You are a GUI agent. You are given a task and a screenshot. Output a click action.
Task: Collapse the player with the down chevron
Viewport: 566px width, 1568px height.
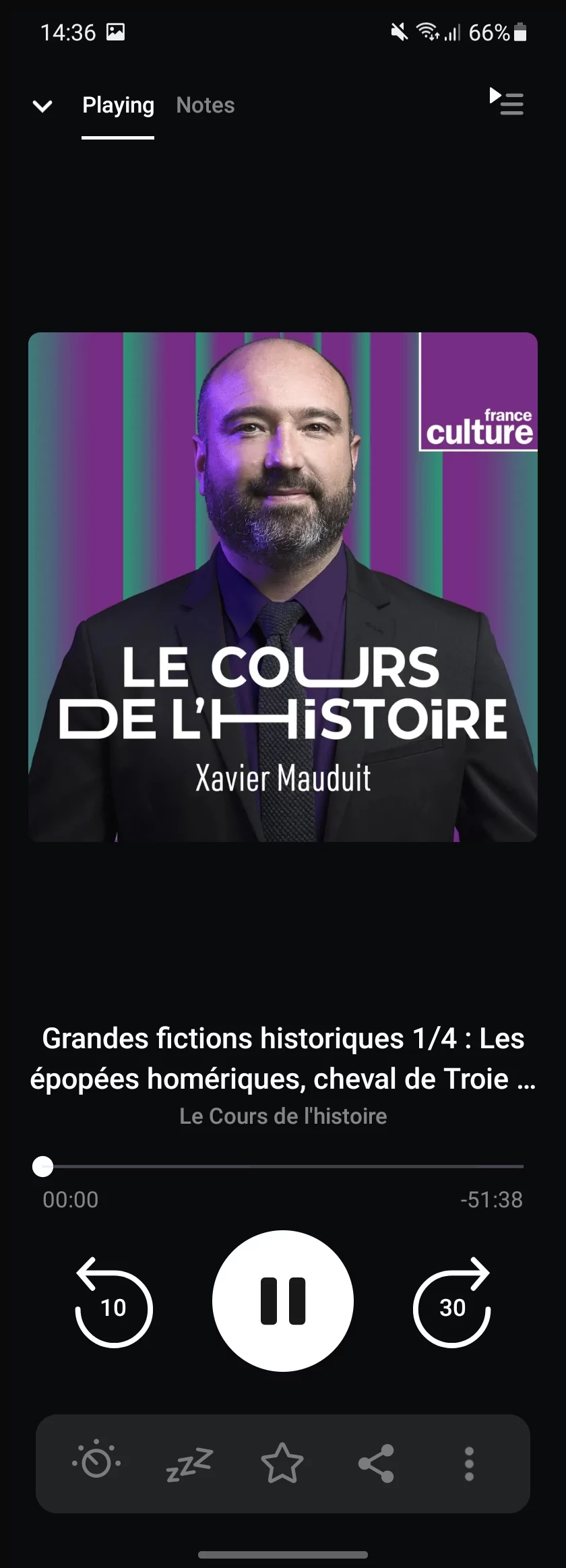coord(42,106)
